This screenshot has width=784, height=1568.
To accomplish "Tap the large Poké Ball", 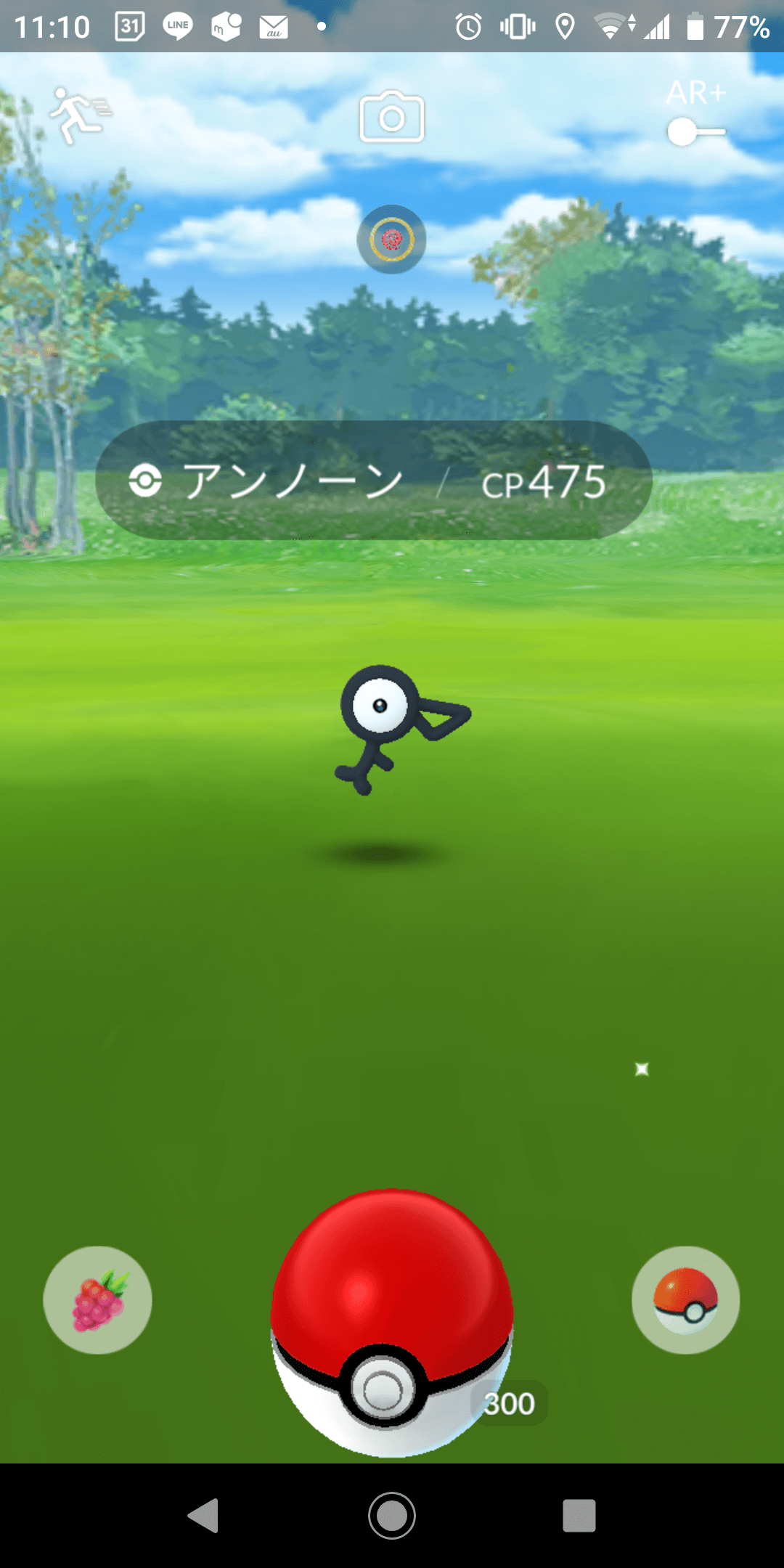I will coord(392,1323).
